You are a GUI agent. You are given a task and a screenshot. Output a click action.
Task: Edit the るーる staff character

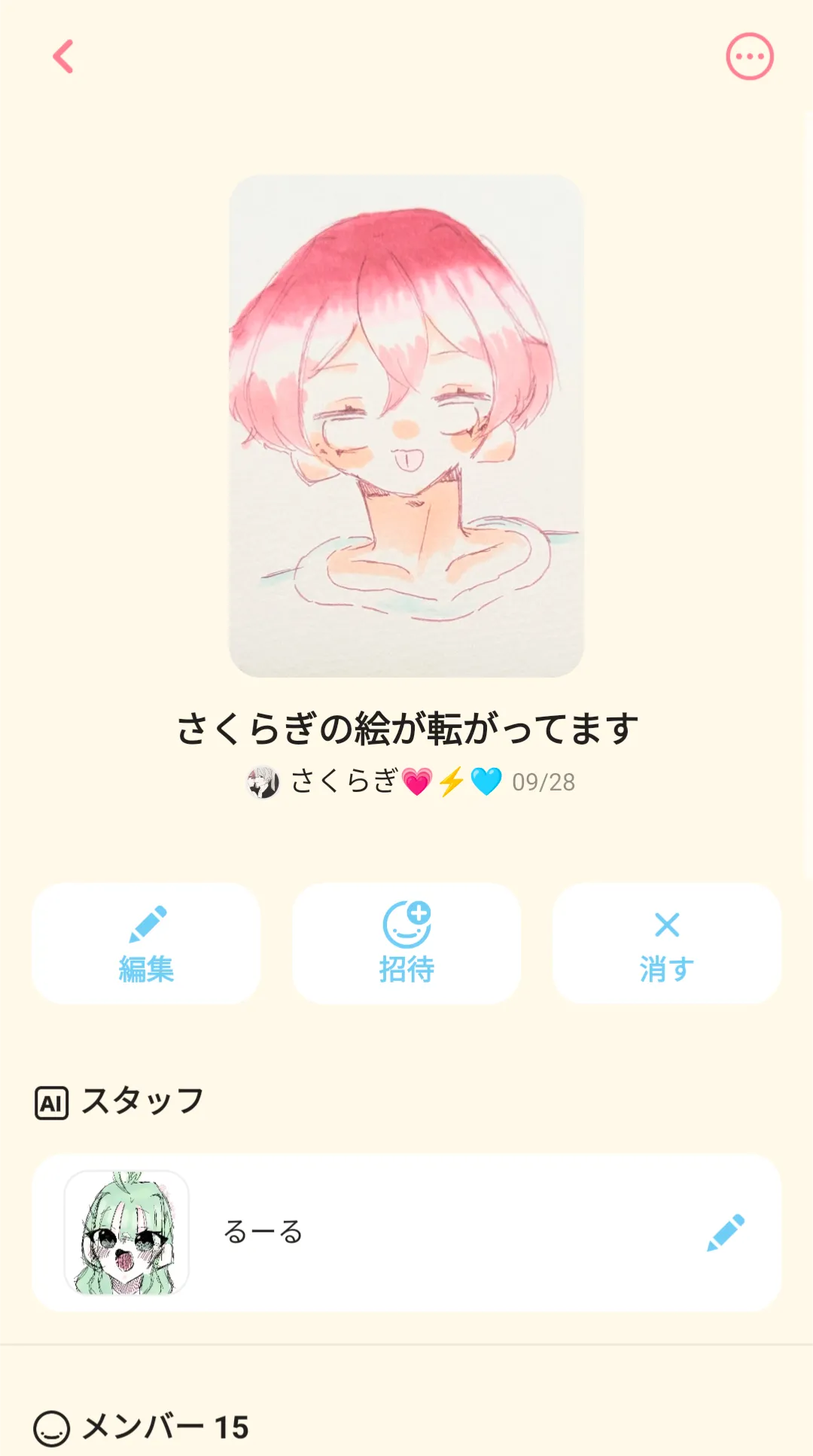point(725,1232)
